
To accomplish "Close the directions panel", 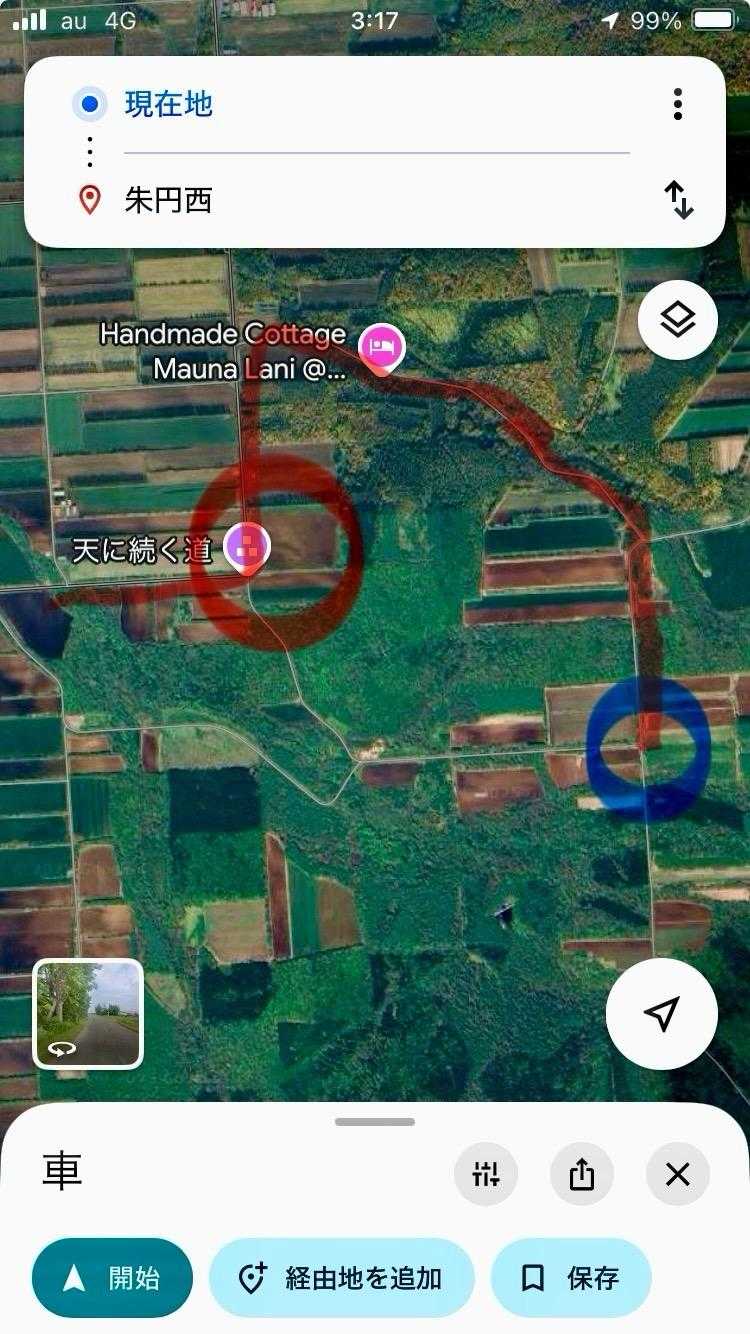I will pyautogui.click(x=678, y=1173).
